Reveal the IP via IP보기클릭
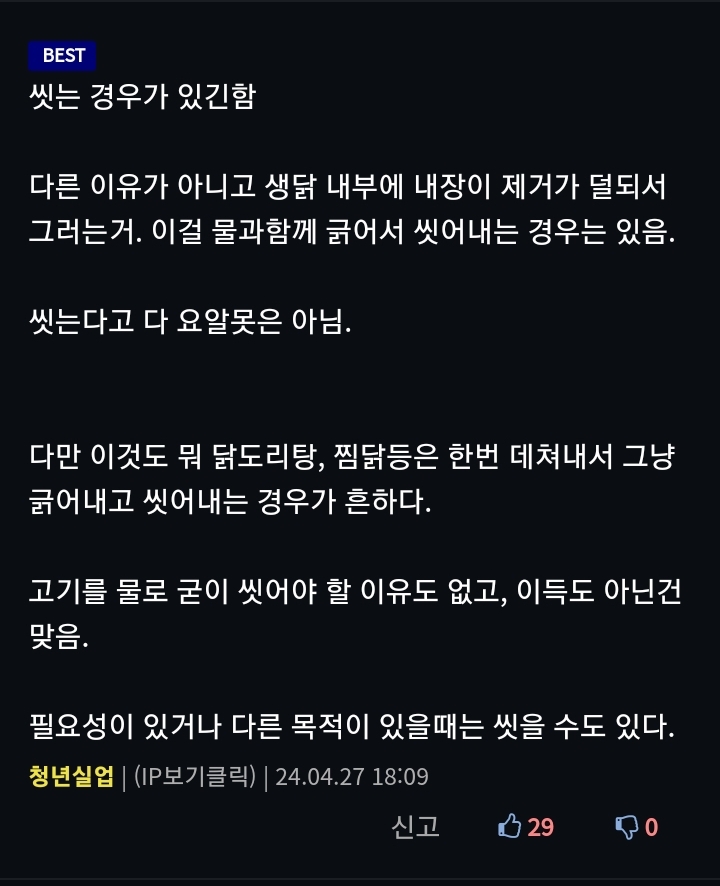720x886 pixels. (191, 776)
